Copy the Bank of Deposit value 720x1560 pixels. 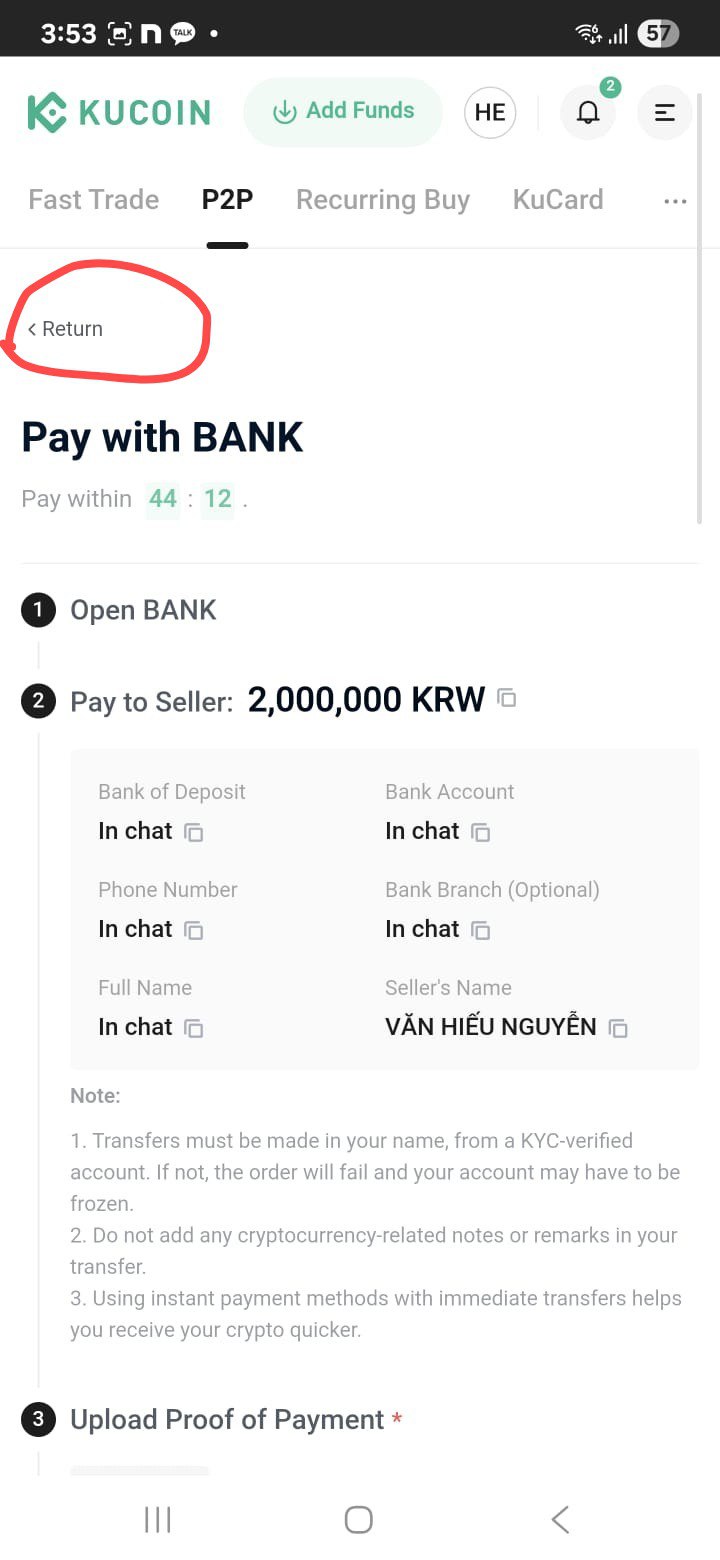(194, 832)
